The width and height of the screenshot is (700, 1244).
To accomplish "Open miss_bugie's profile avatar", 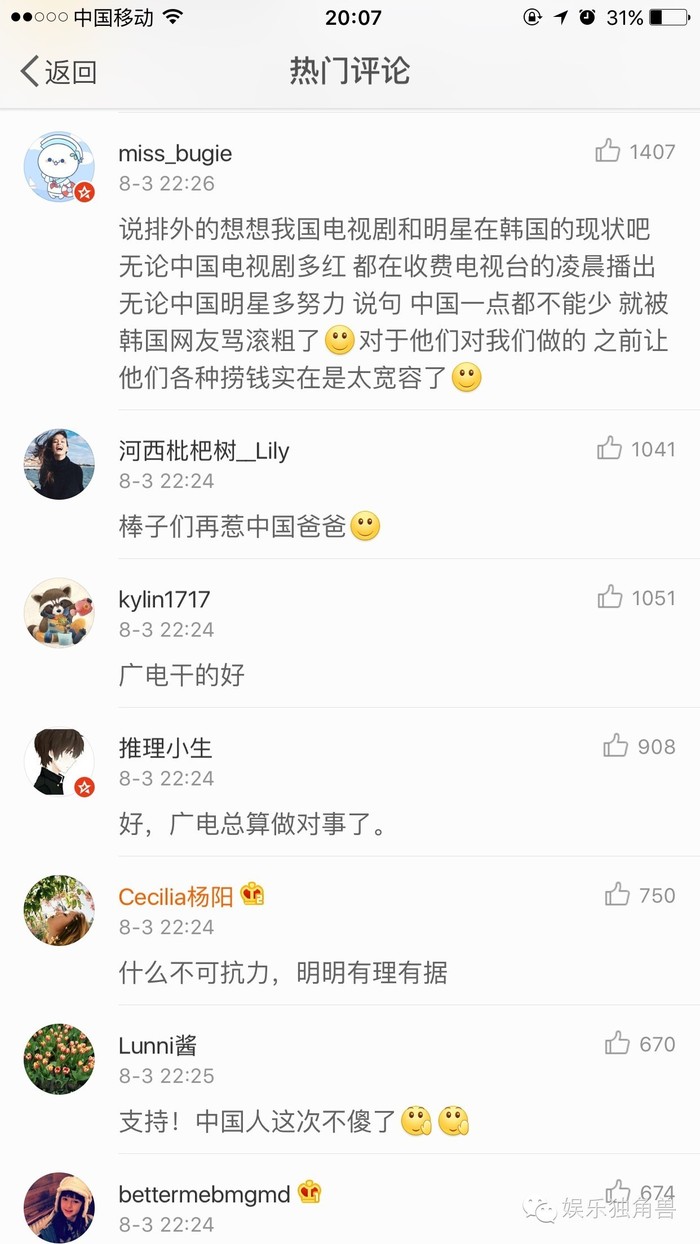I will (59, 167).
